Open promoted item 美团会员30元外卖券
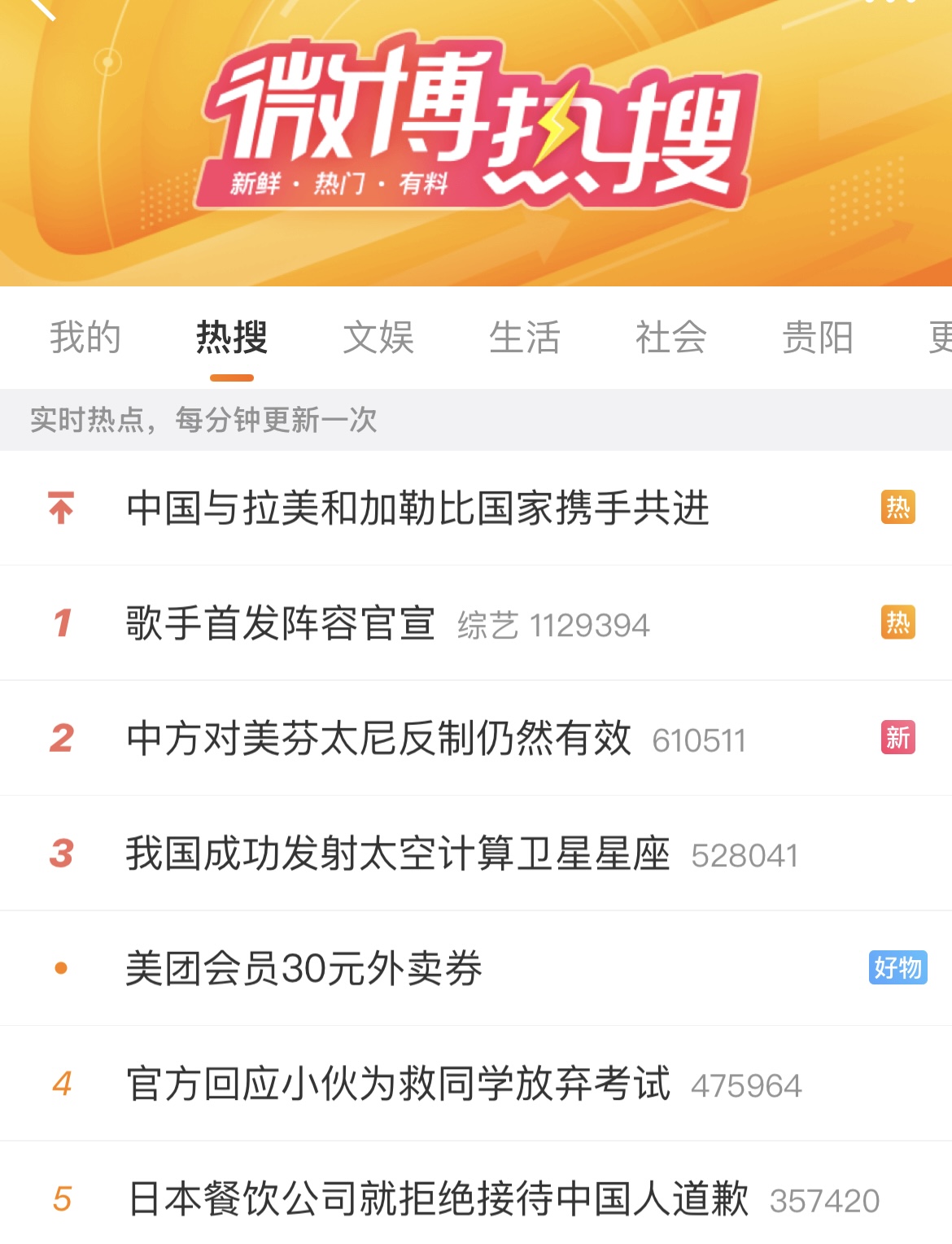 click(x=304, y=969)
